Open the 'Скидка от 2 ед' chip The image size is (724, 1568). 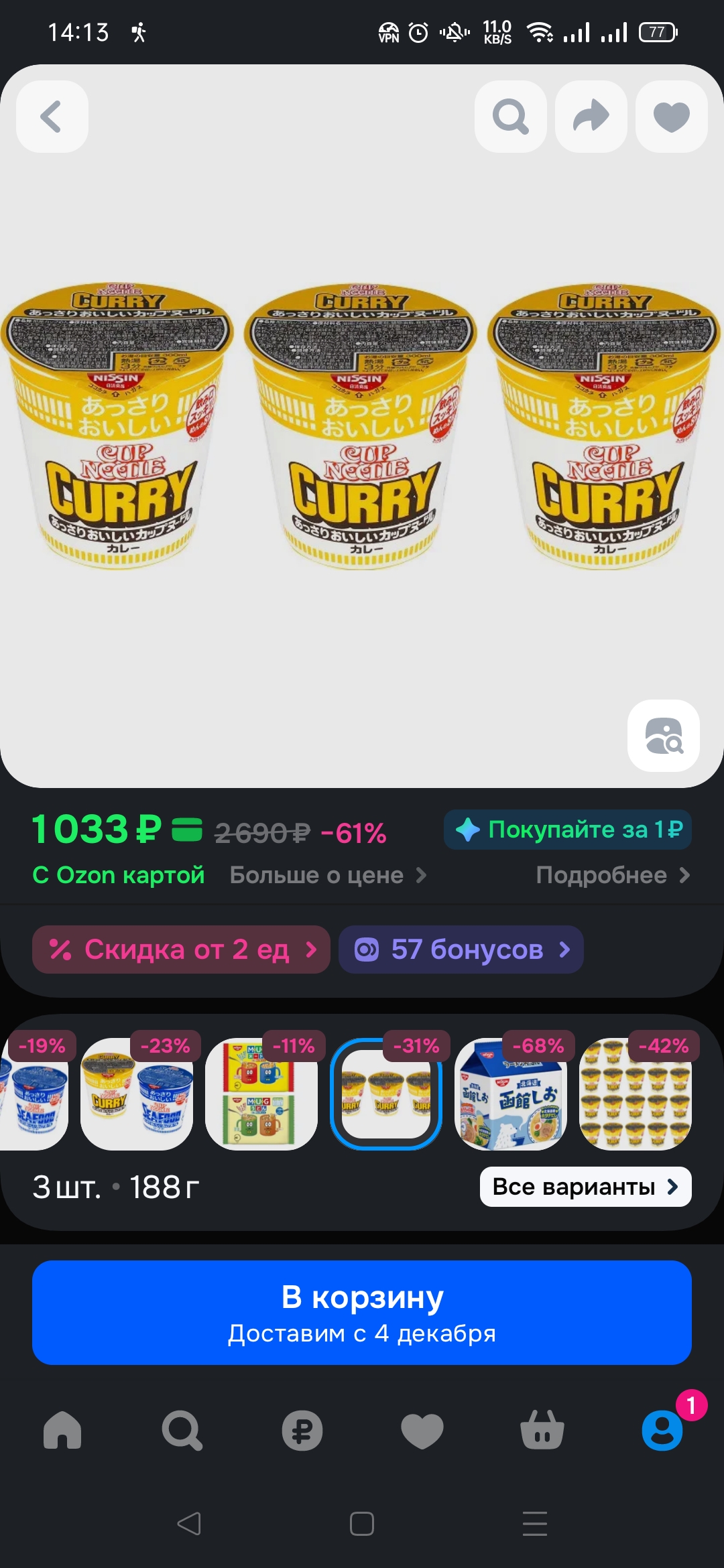pyautogui.click(x=181, y=950)
